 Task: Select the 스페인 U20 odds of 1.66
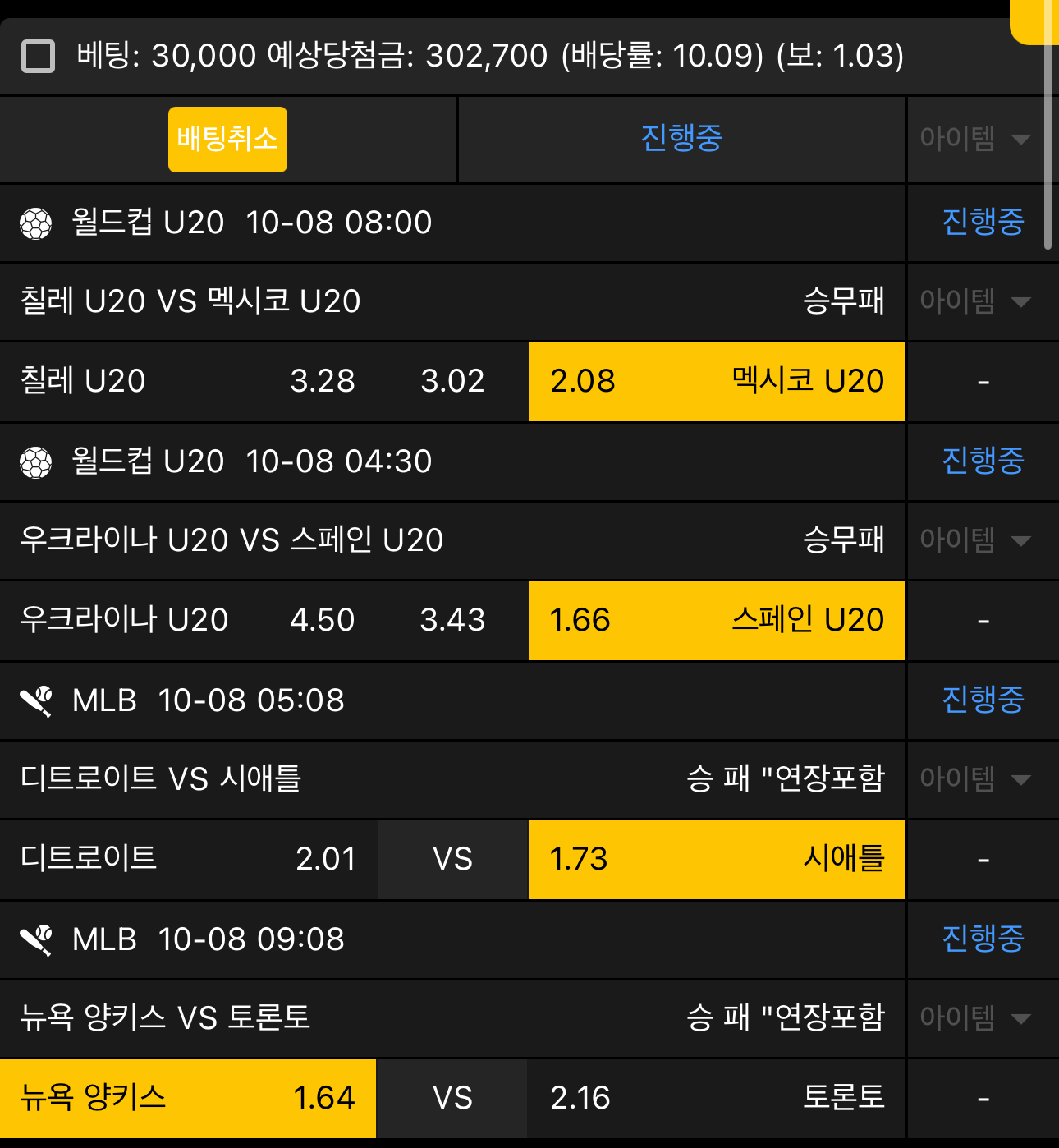[x=717, y=621]
